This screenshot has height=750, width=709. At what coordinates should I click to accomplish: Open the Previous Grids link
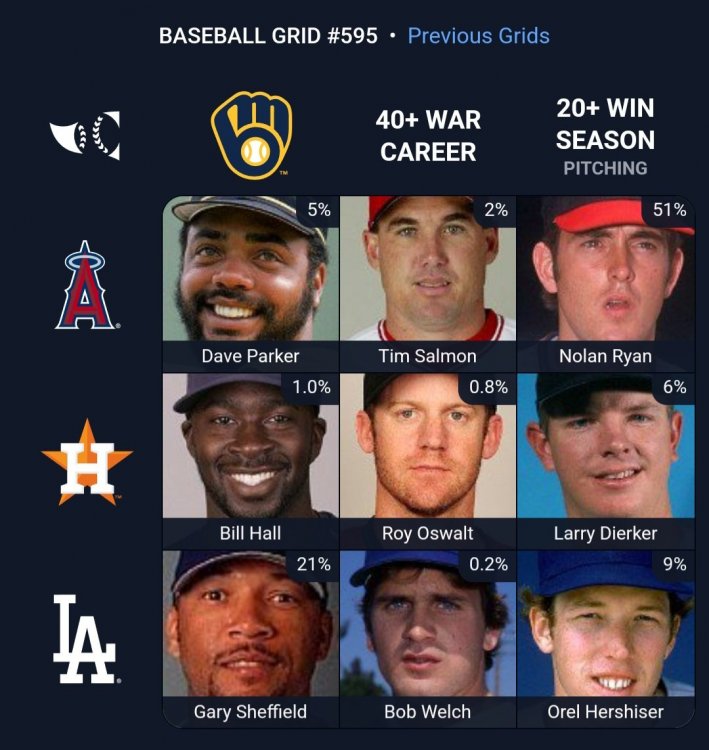click(478, 36)
